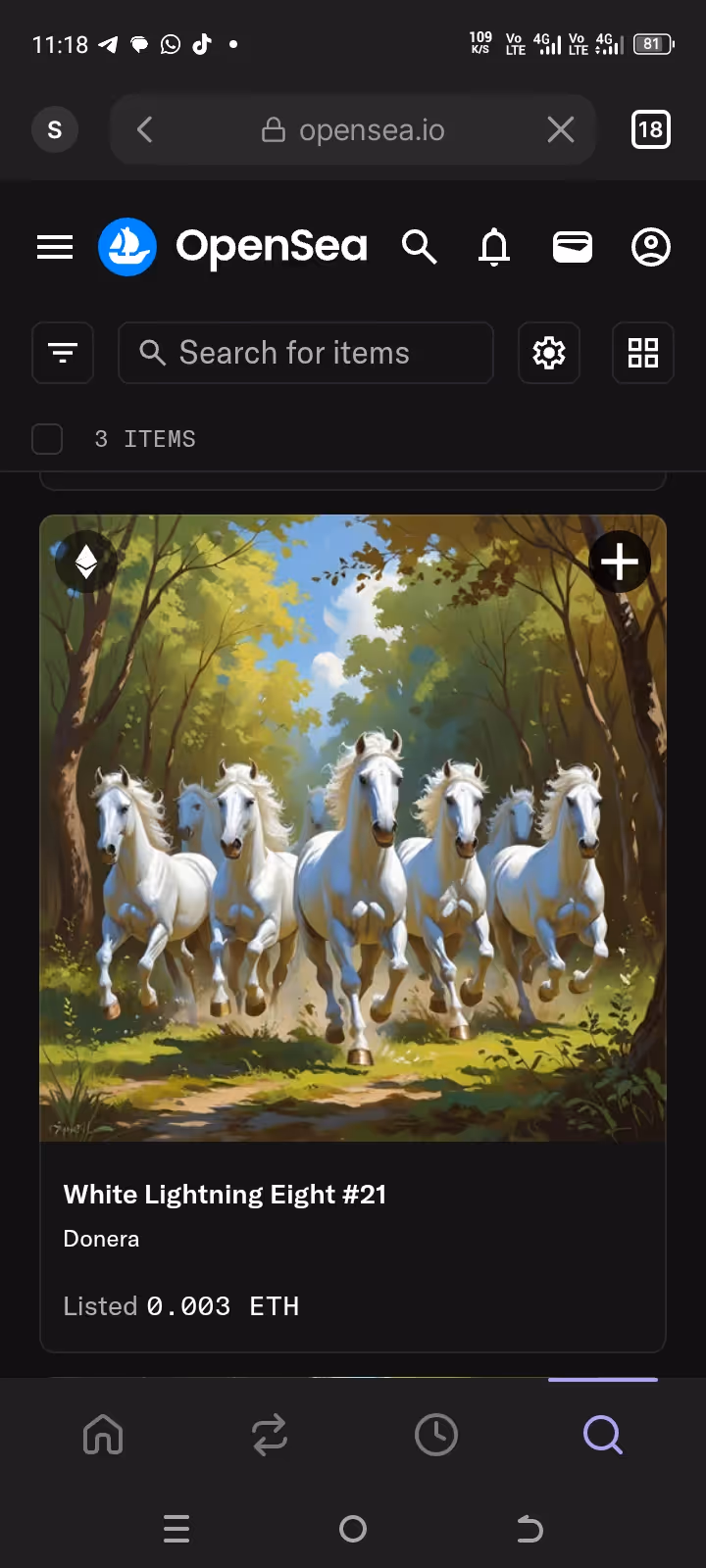Switch to grid view layout

(x=642, y=353)
